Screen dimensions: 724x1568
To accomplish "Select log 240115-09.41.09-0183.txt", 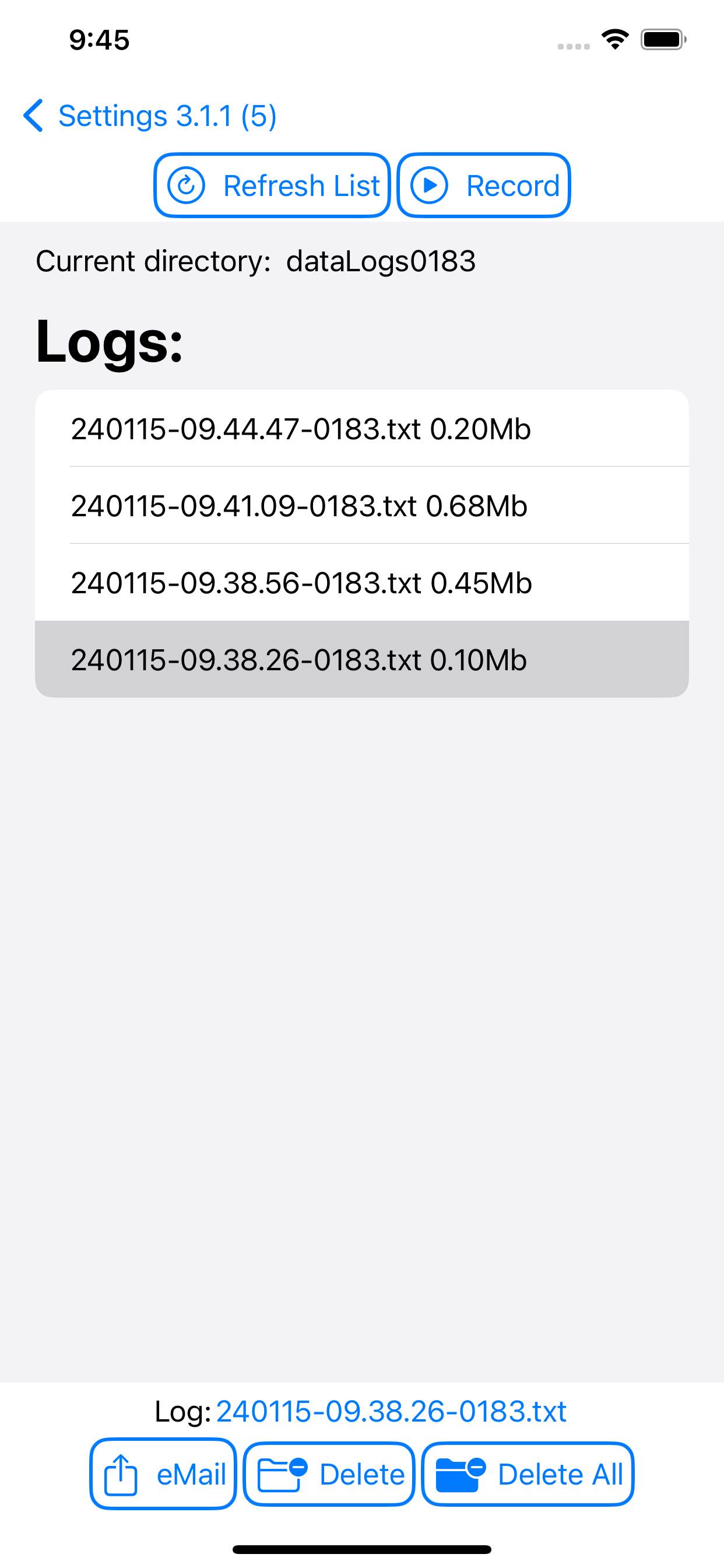I will 362,505.
